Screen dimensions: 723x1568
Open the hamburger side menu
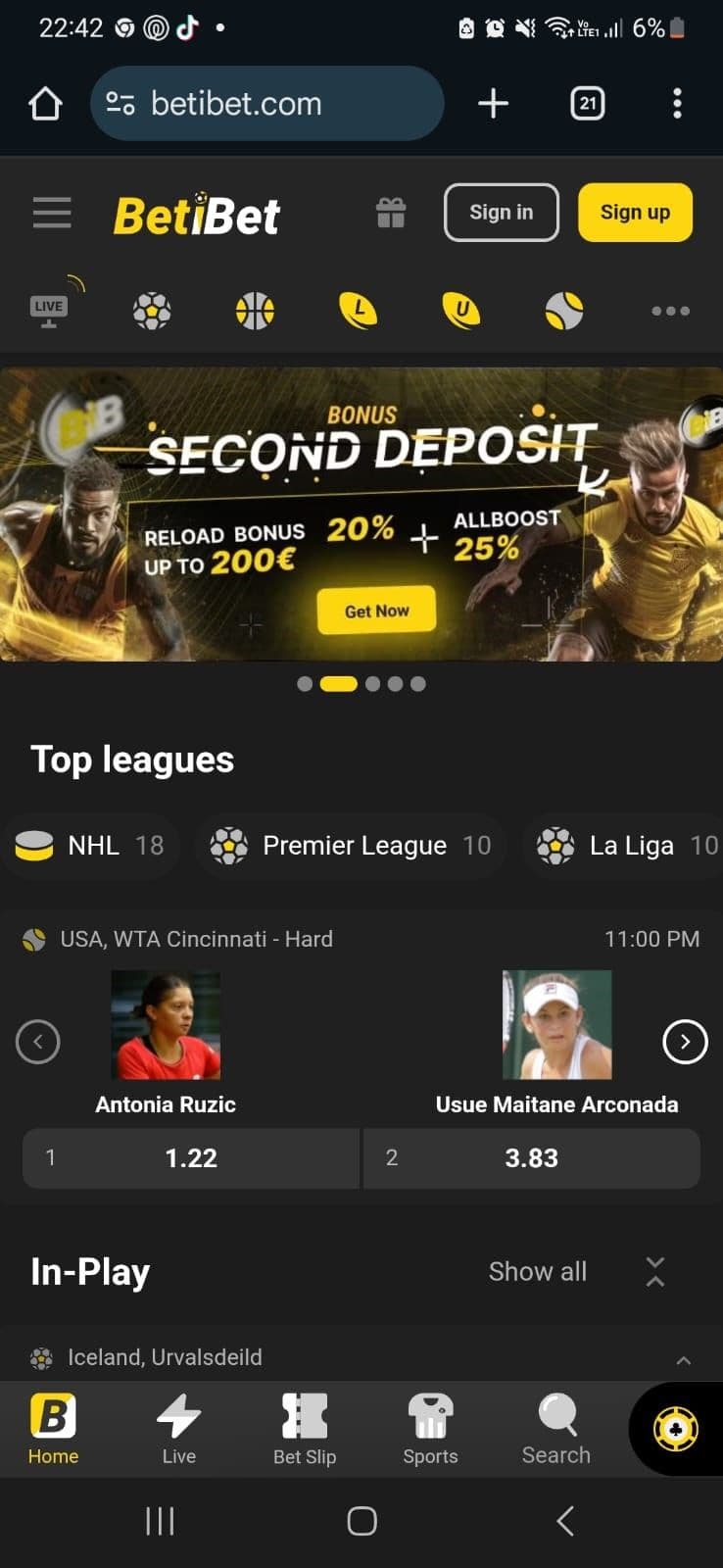(52, 213)
